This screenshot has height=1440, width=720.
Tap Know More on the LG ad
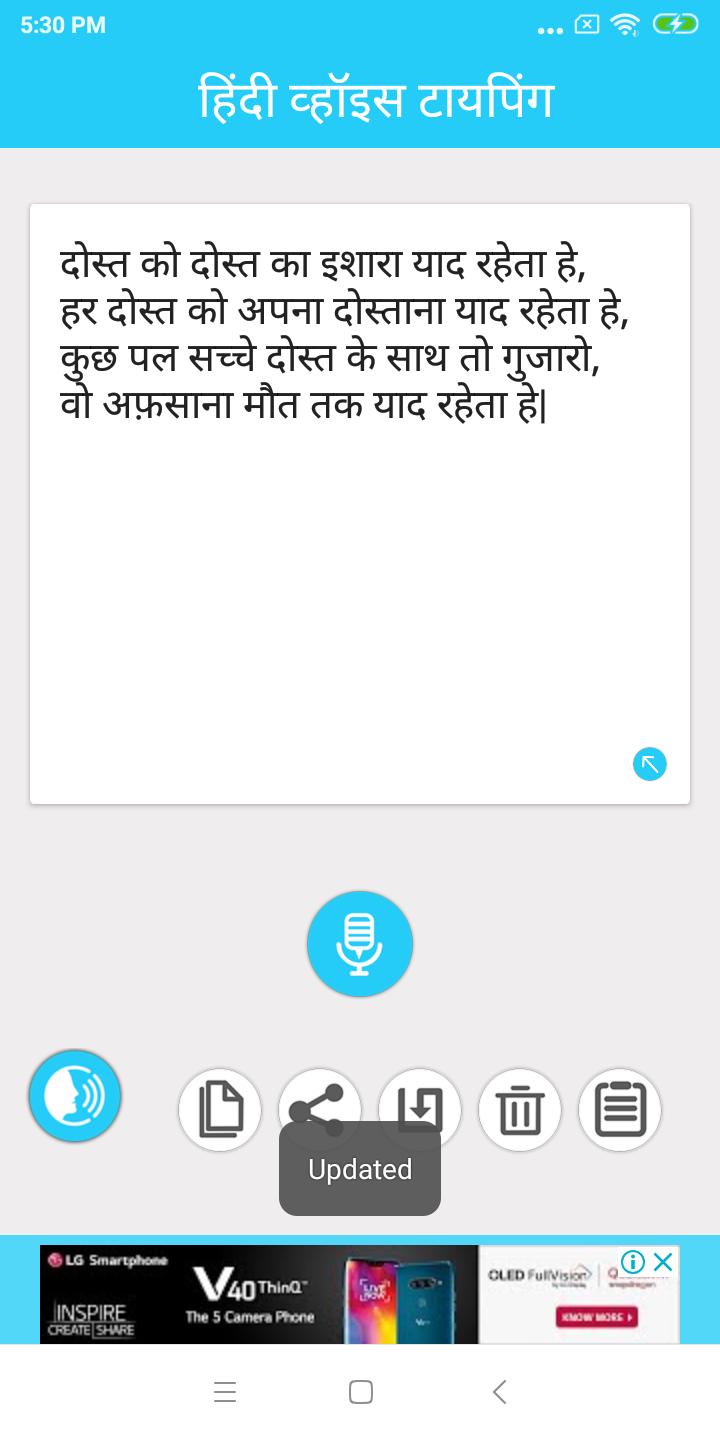click(596, 1317)
